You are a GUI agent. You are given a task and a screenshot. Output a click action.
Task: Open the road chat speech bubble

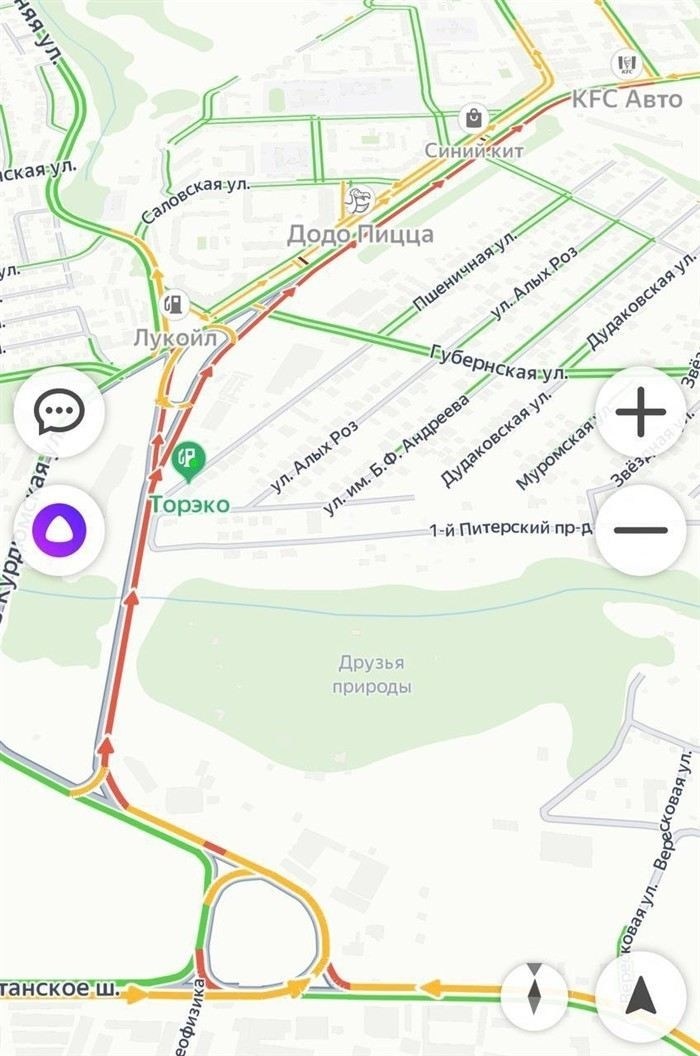[59, 411]
